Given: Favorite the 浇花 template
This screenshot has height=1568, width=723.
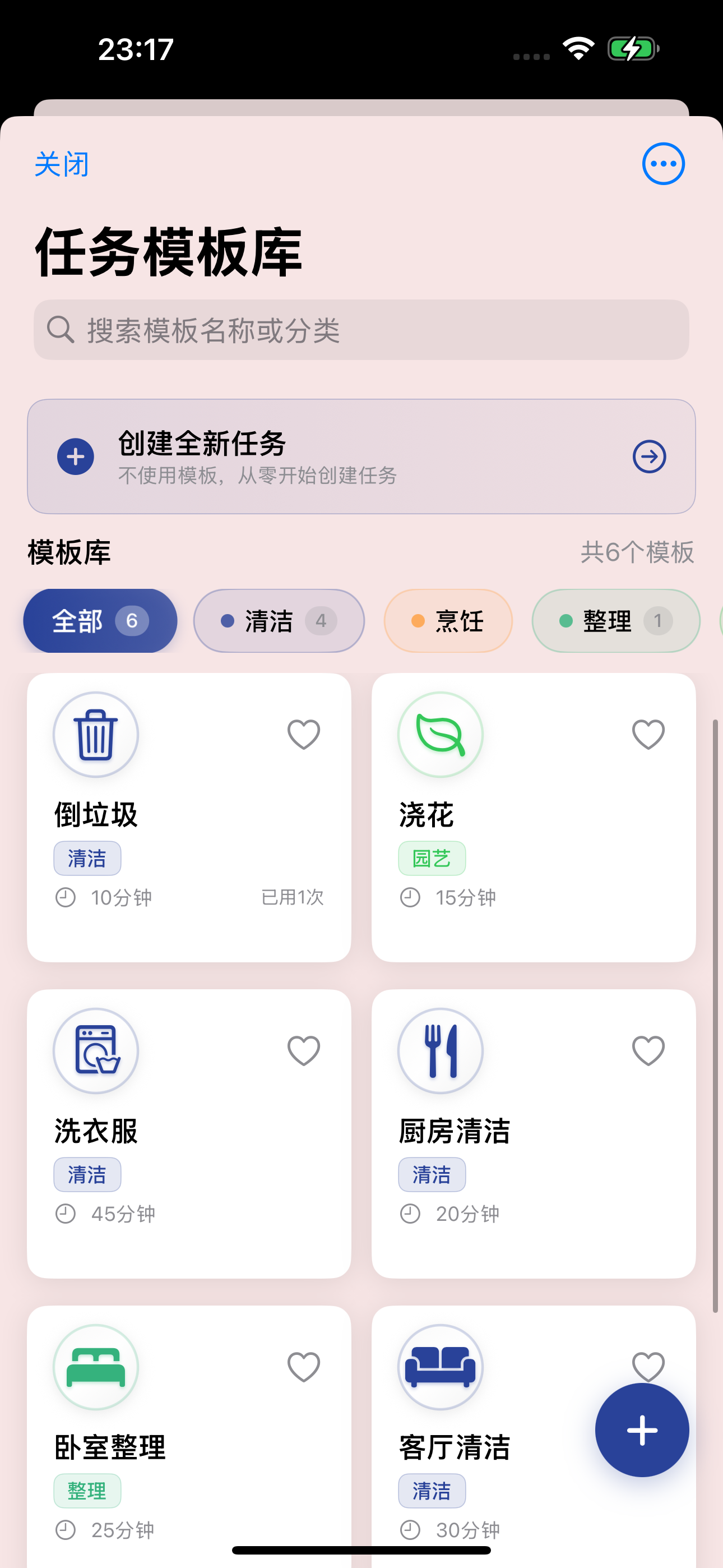Looking at the screenshot, I should [x=648, y=735].
